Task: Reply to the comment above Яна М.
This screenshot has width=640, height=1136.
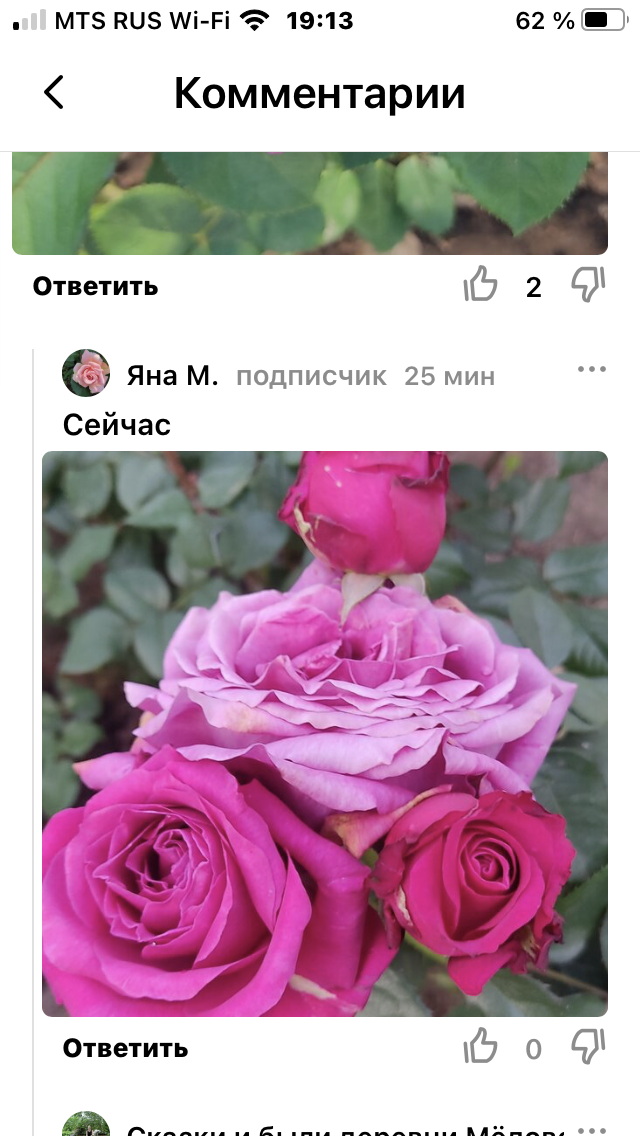Action: click(95, 286)
